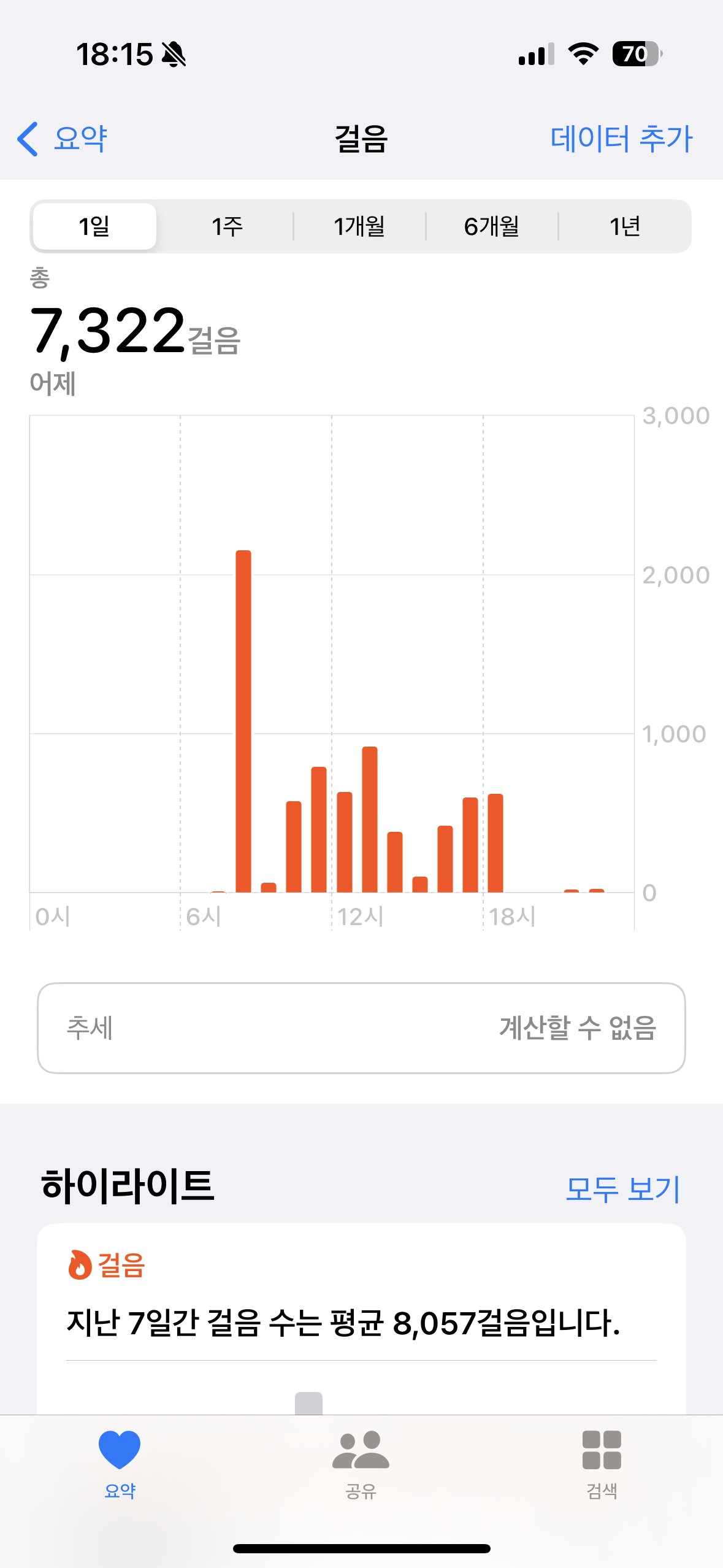The width and height of the screenshot is (723, 1568).
Task: Switch to the 1개월 range
Action: [x=359, y=226]
